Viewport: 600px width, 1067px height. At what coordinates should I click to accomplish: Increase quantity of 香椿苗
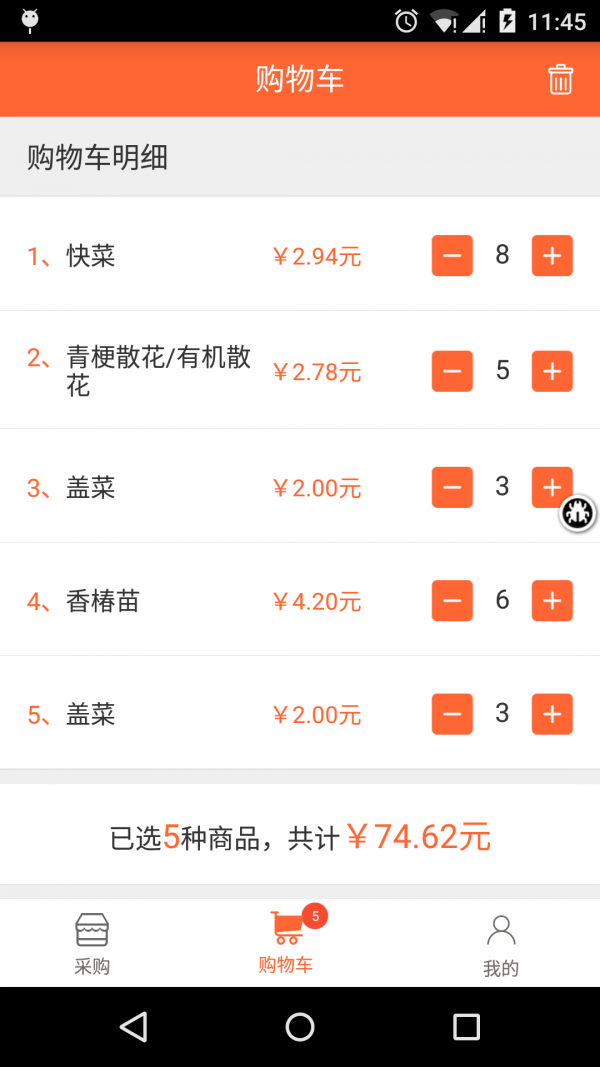[x=552, y=600]
